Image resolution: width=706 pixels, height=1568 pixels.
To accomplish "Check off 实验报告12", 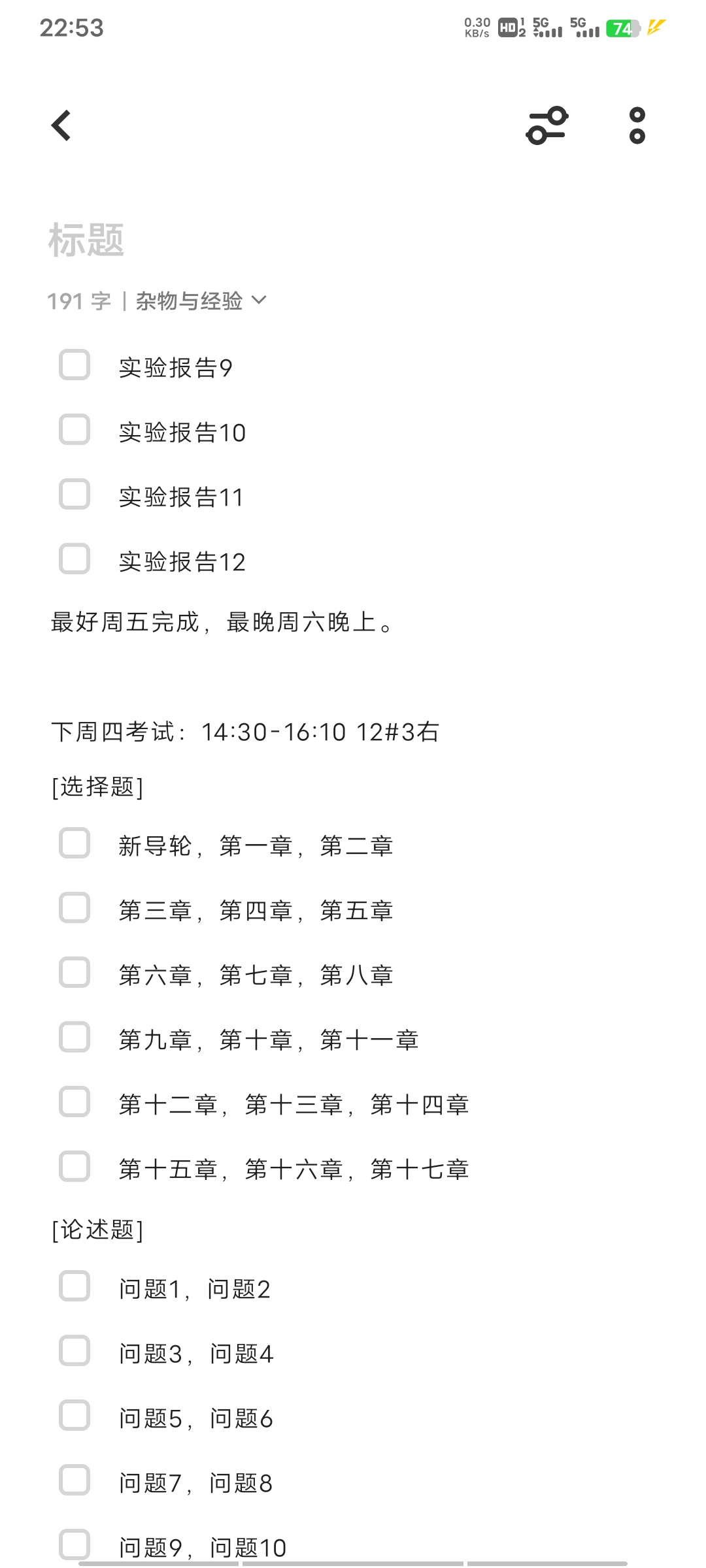I will [75, 559].
